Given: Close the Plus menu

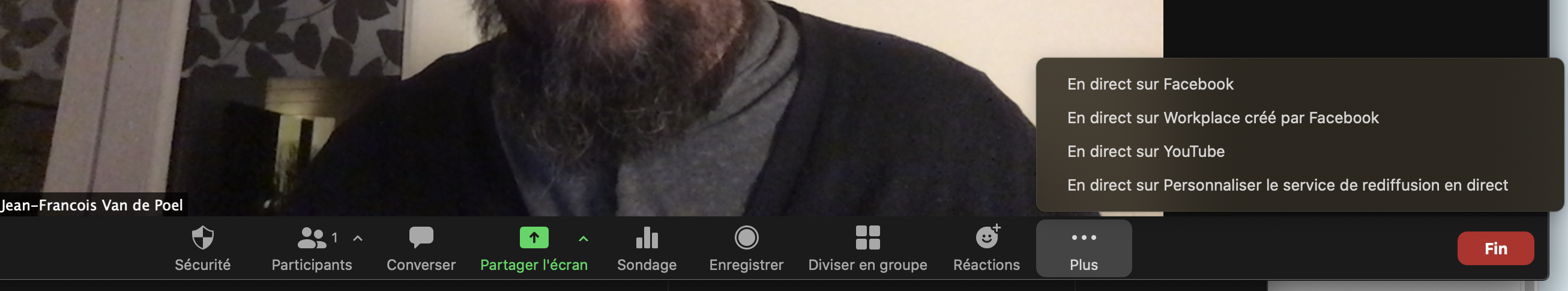Looking at the screenshot, I should pos(1084,248).
